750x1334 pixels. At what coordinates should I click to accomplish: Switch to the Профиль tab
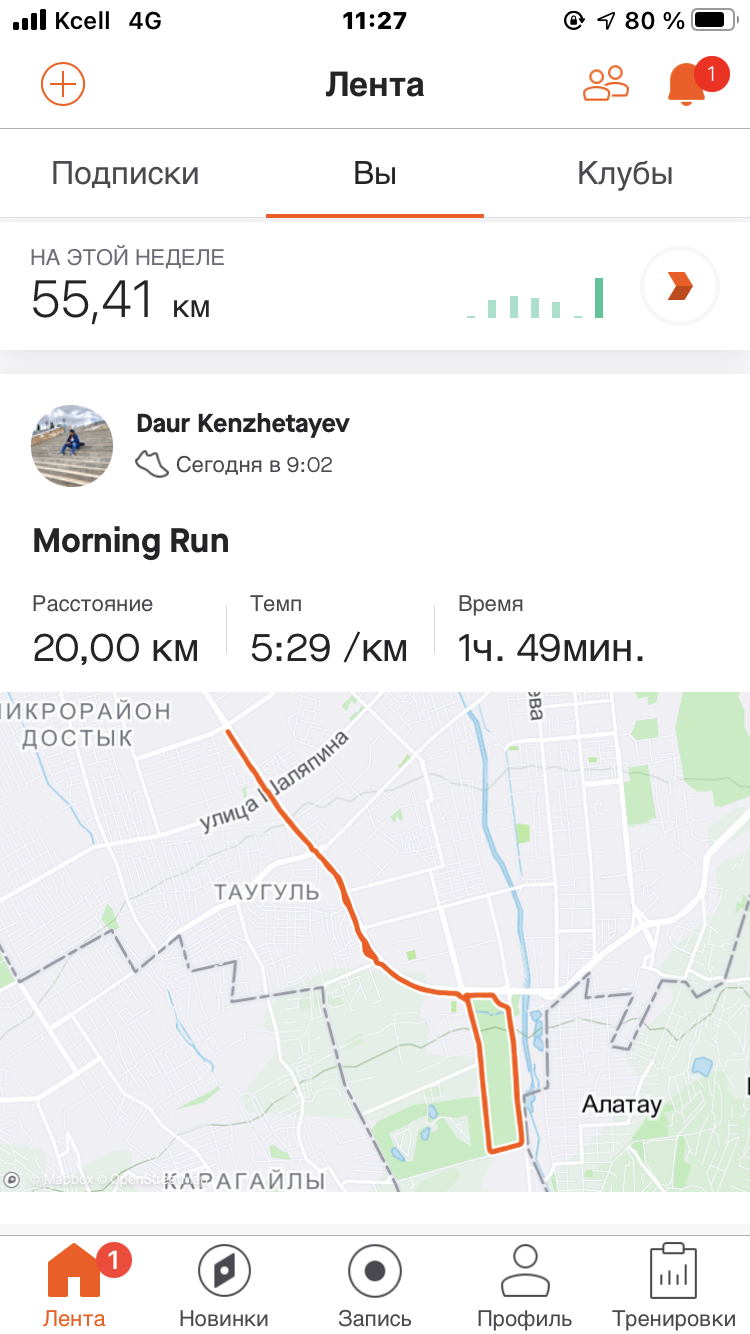[x=525, y=1285]
